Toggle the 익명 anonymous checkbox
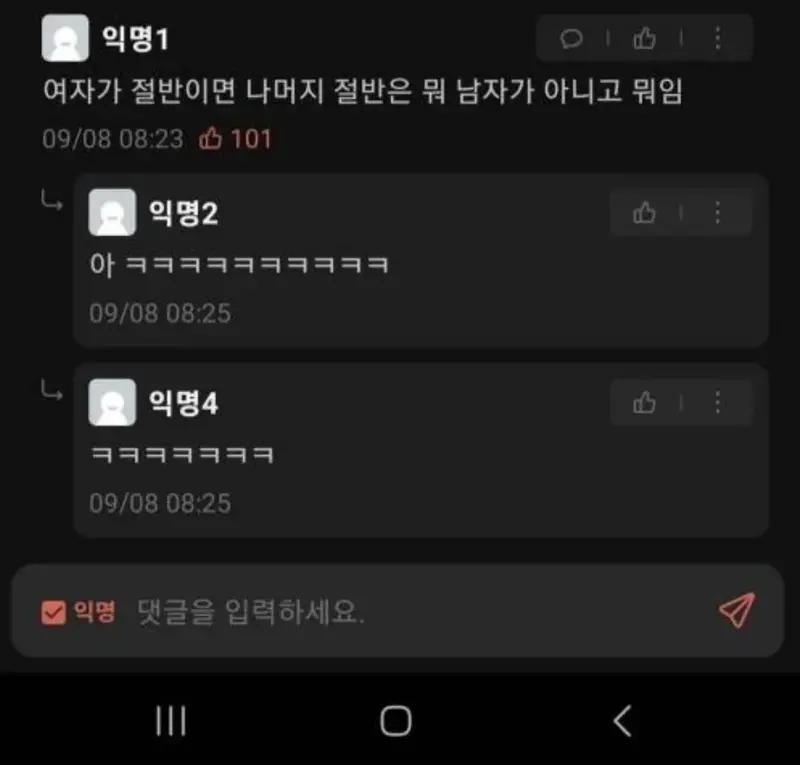The image size is (800, 765). coord(53,612)
